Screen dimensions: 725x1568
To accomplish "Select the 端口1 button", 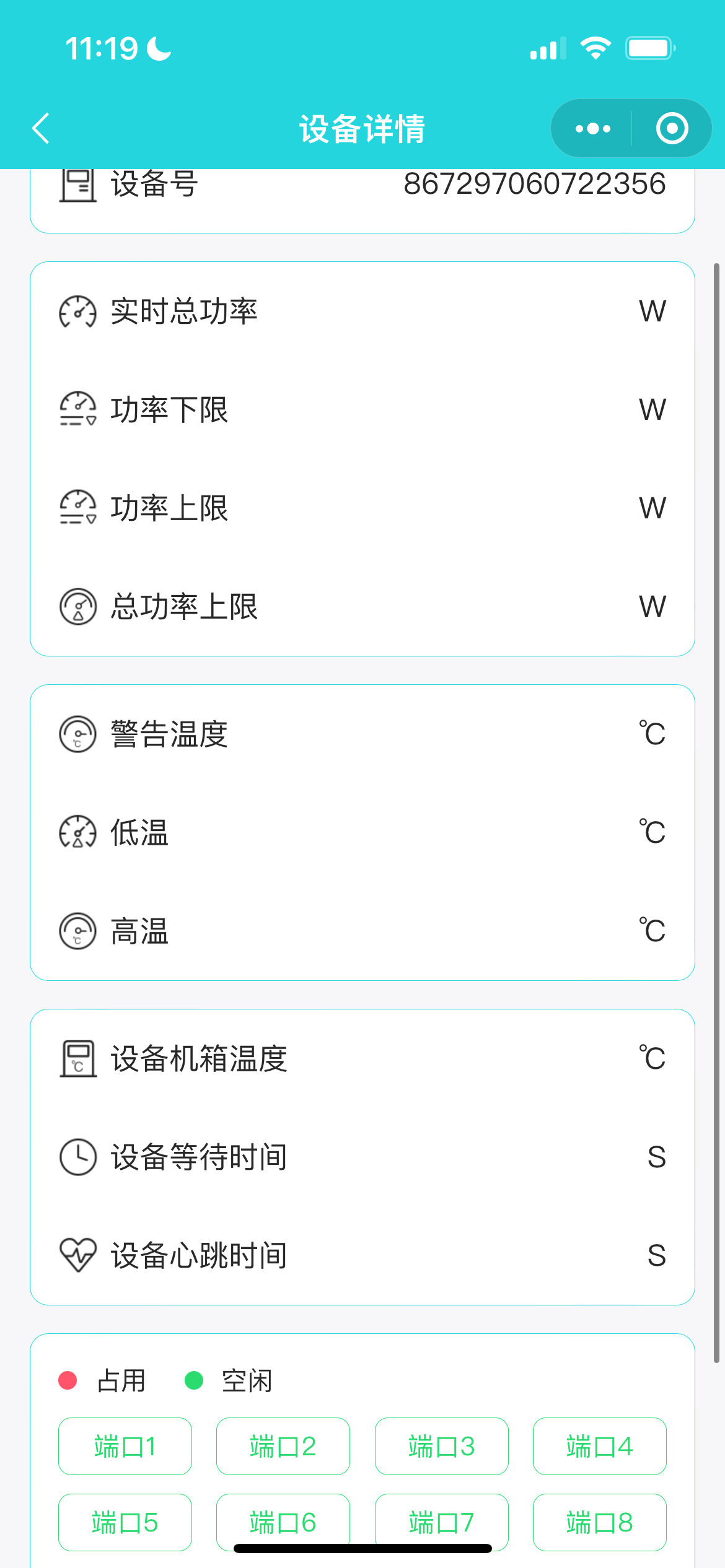I will coord(125,1446).
